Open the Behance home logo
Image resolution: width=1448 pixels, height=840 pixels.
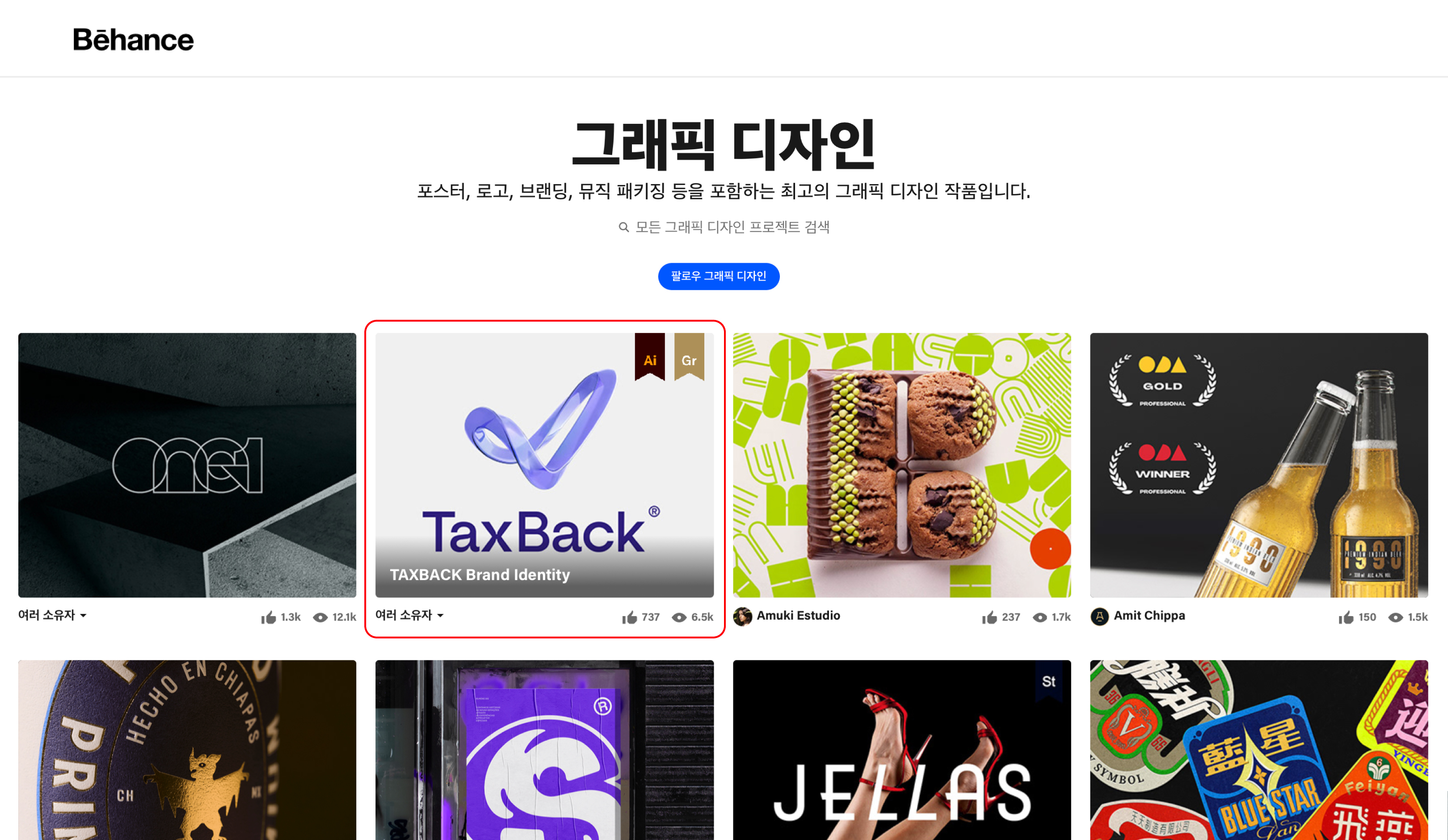pos(133,40)
